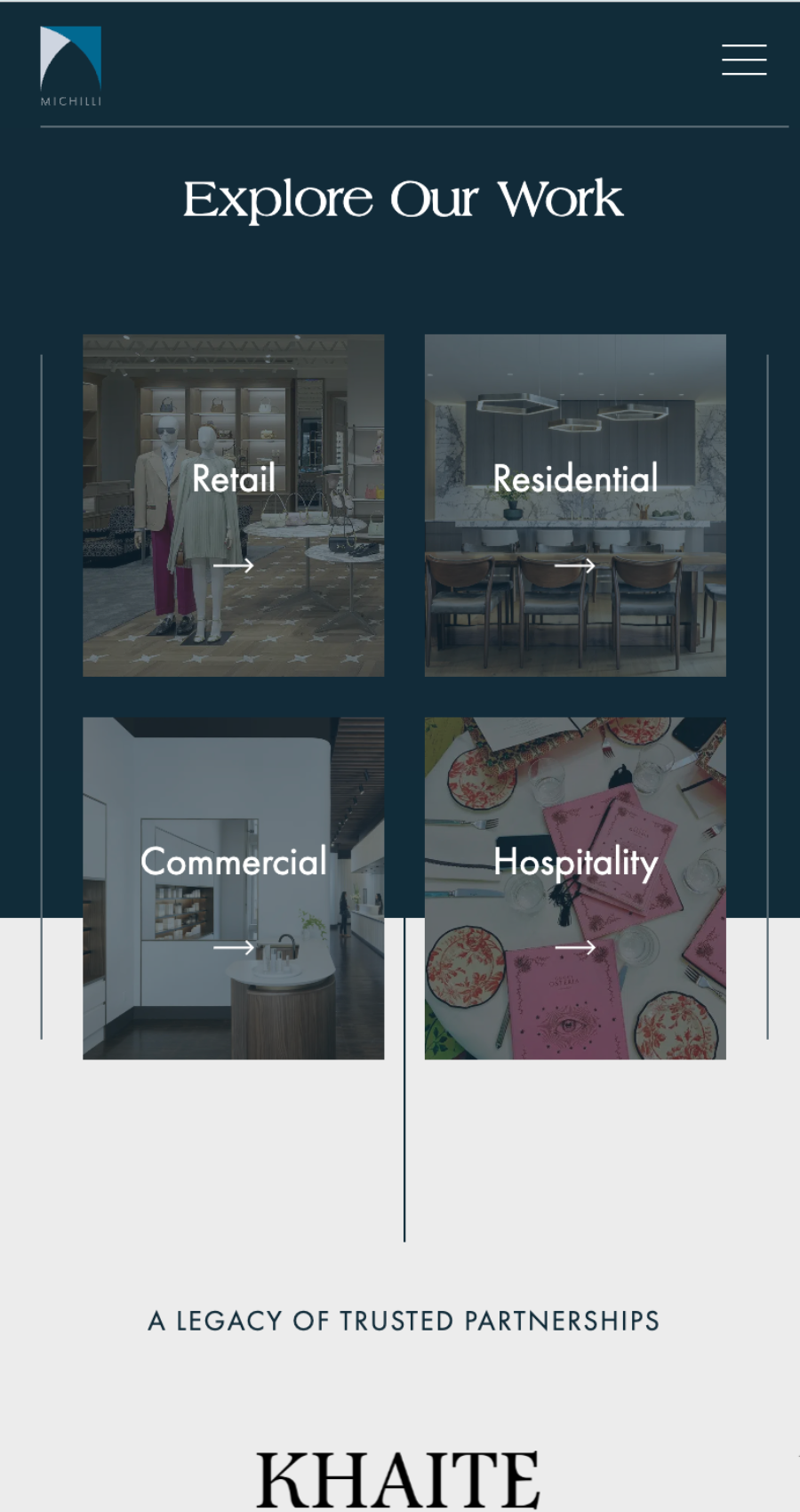The height and width of the screenshot is (1512, 800).
Task: Open the hamburger menu
Action: coord(744,60)
